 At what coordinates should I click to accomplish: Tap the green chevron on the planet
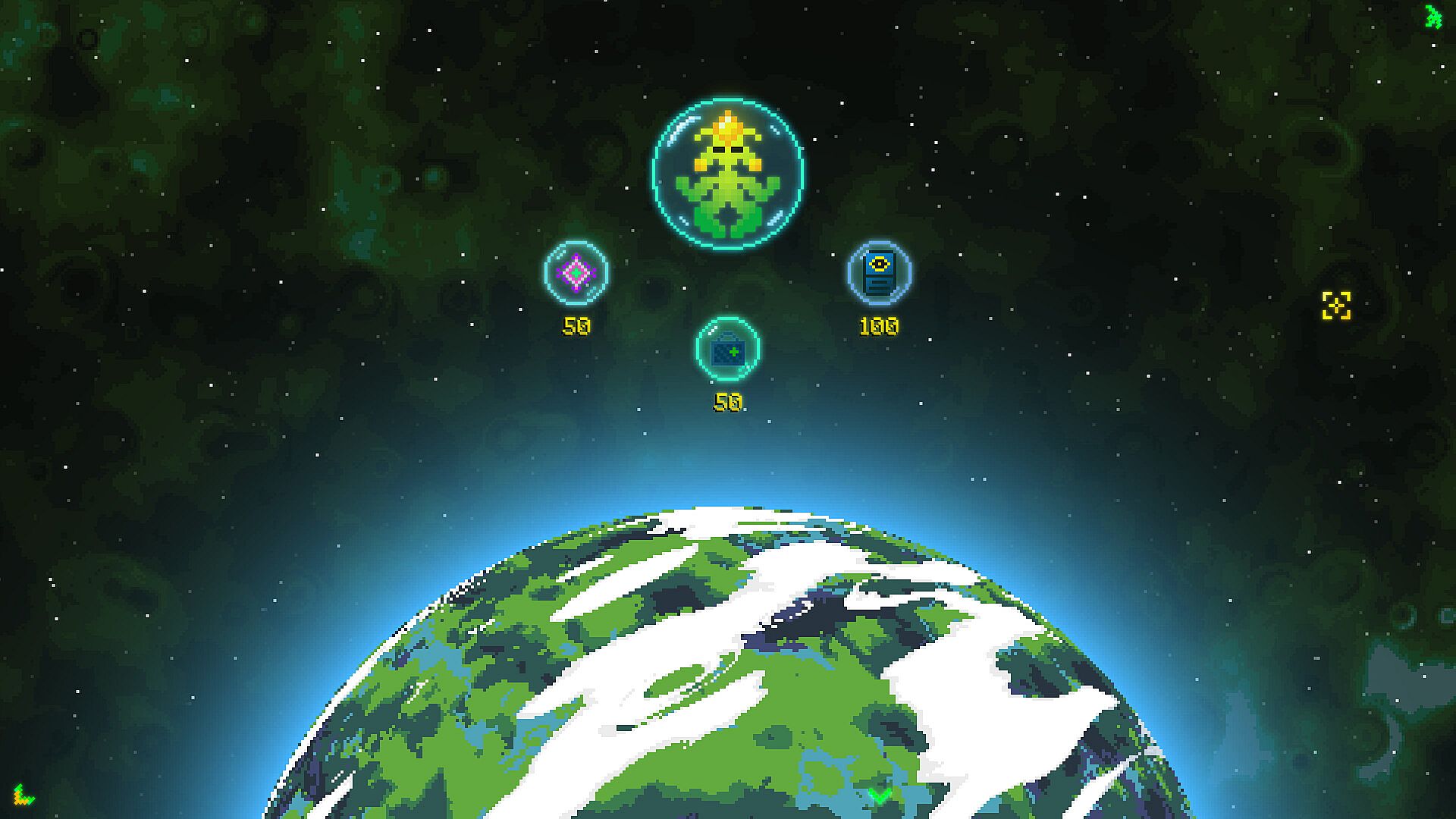point(880,795)
